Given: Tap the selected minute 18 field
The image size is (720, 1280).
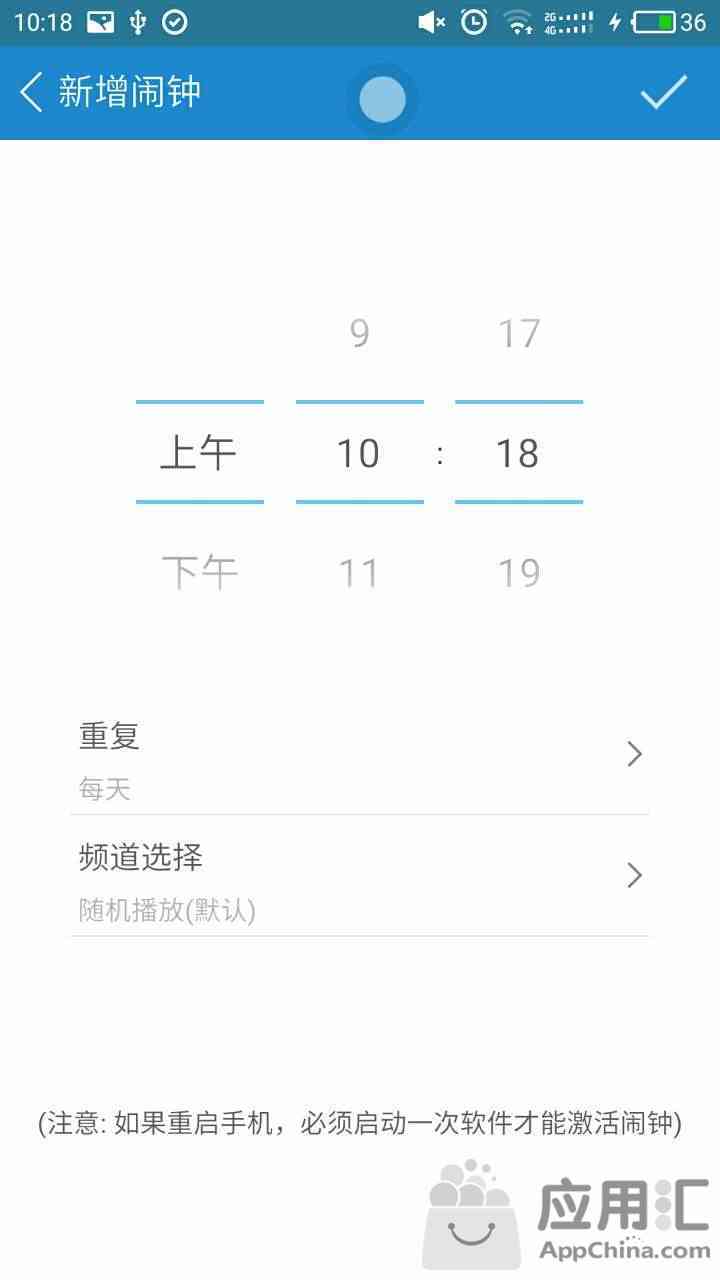Looking at the screenshot, I should tap(519, 453).
